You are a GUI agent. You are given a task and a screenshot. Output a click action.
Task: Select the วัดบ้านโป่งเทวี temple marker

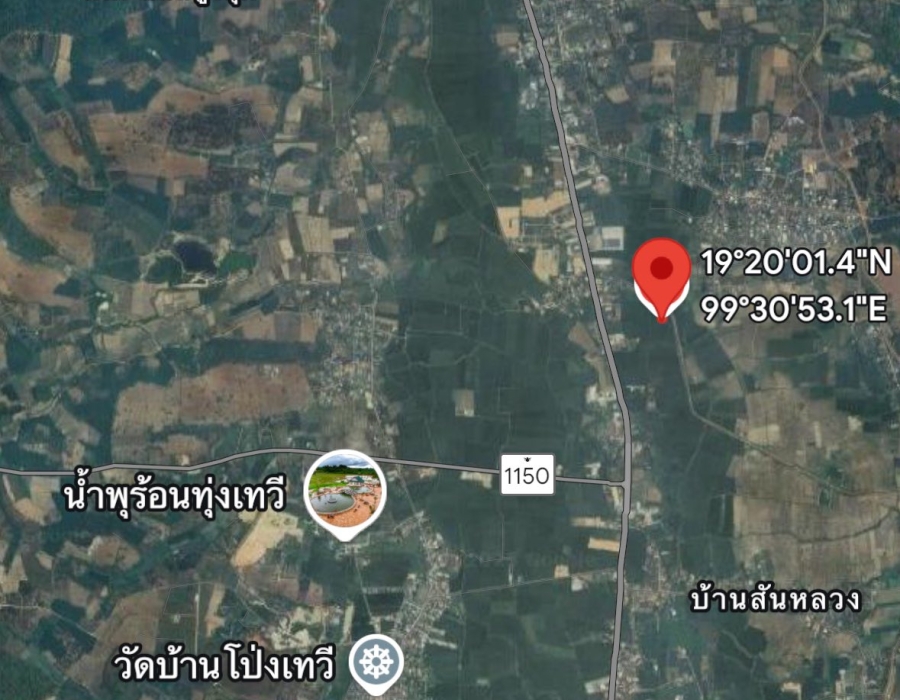pos(377,663)
